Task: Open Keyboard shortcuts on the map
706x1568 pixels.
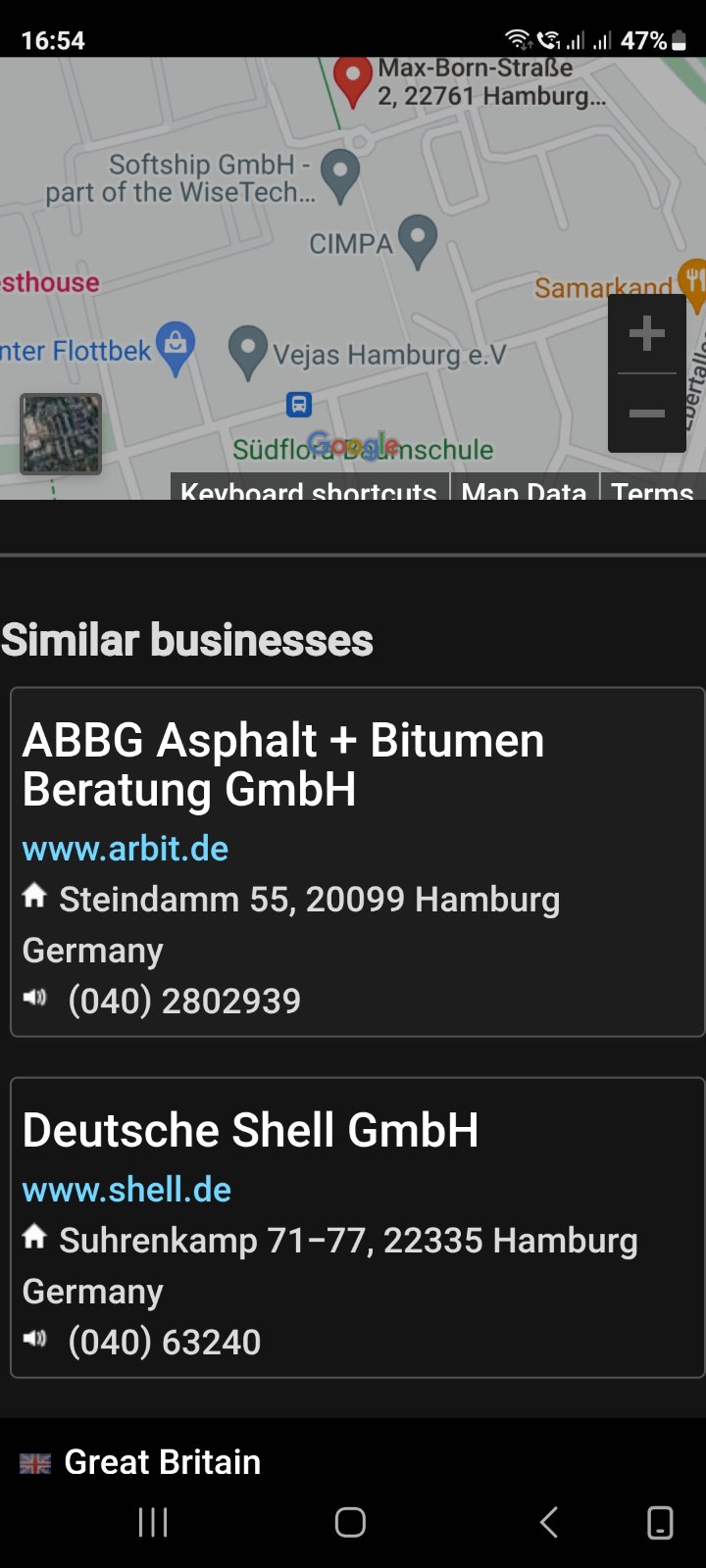Action: click(x=309, y=489)
